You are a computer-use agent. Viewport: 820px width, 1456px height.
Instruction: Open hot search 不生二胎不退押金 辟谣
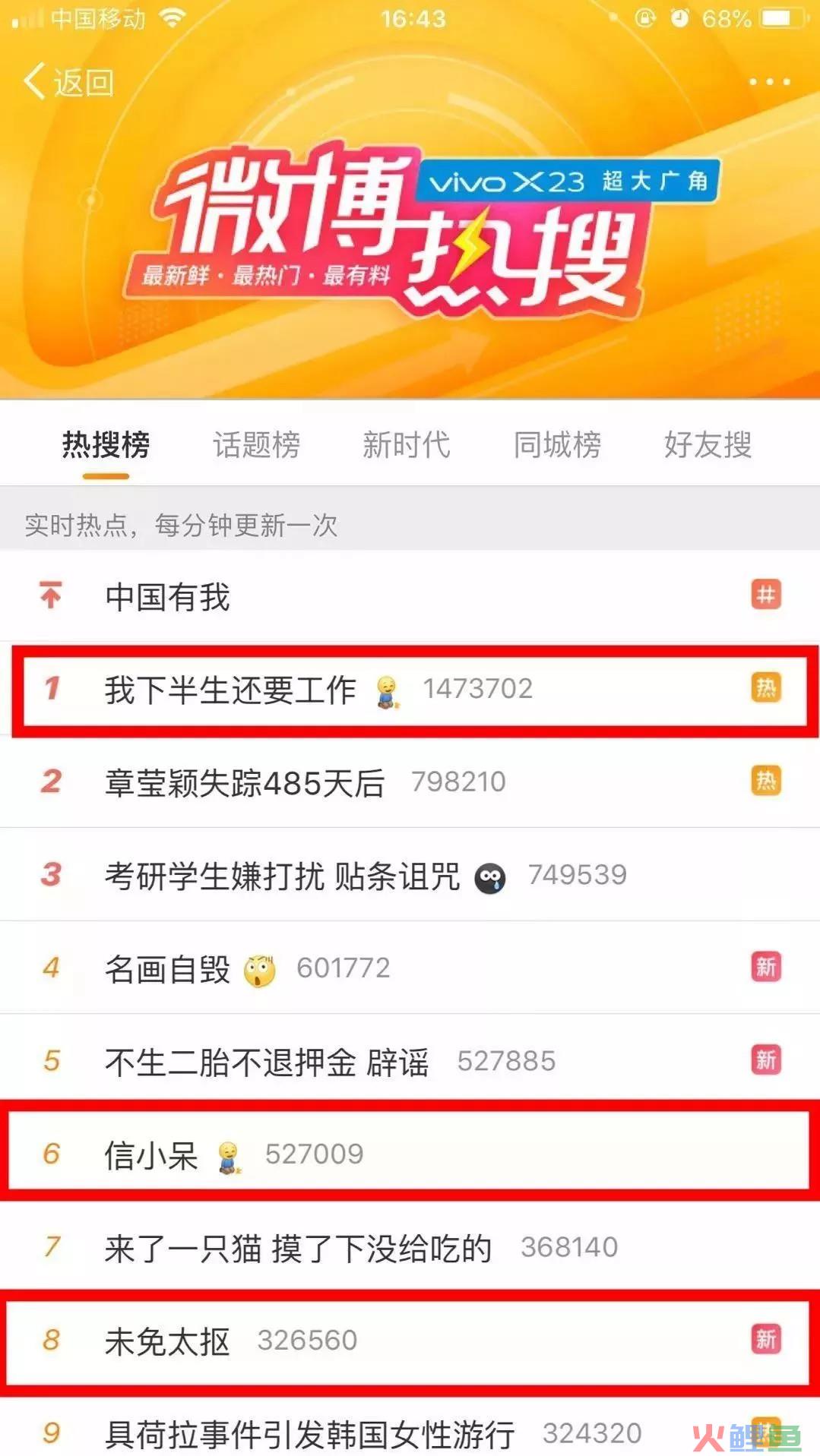267,1061
